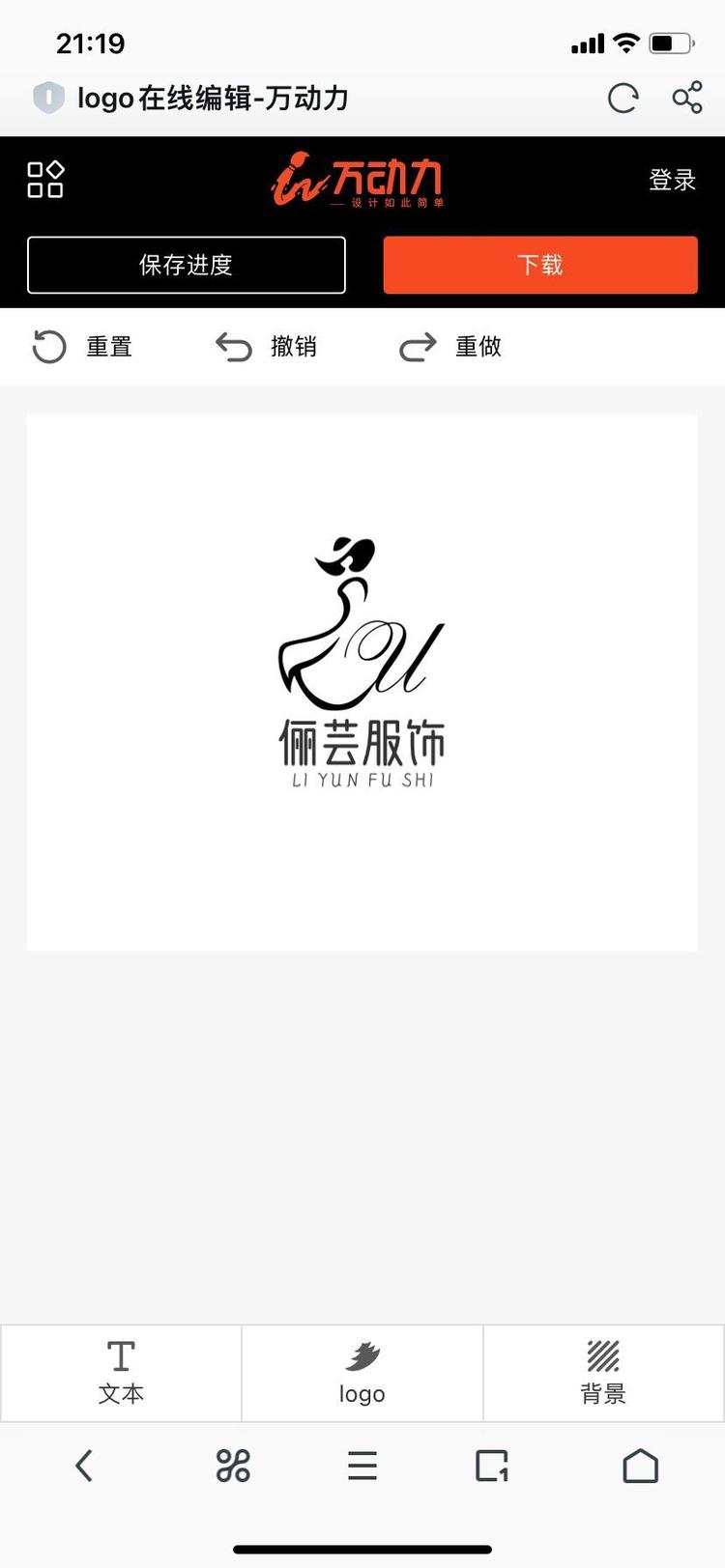Save progress with 保存进度
725x1568 pixels.
pos(187,265)
